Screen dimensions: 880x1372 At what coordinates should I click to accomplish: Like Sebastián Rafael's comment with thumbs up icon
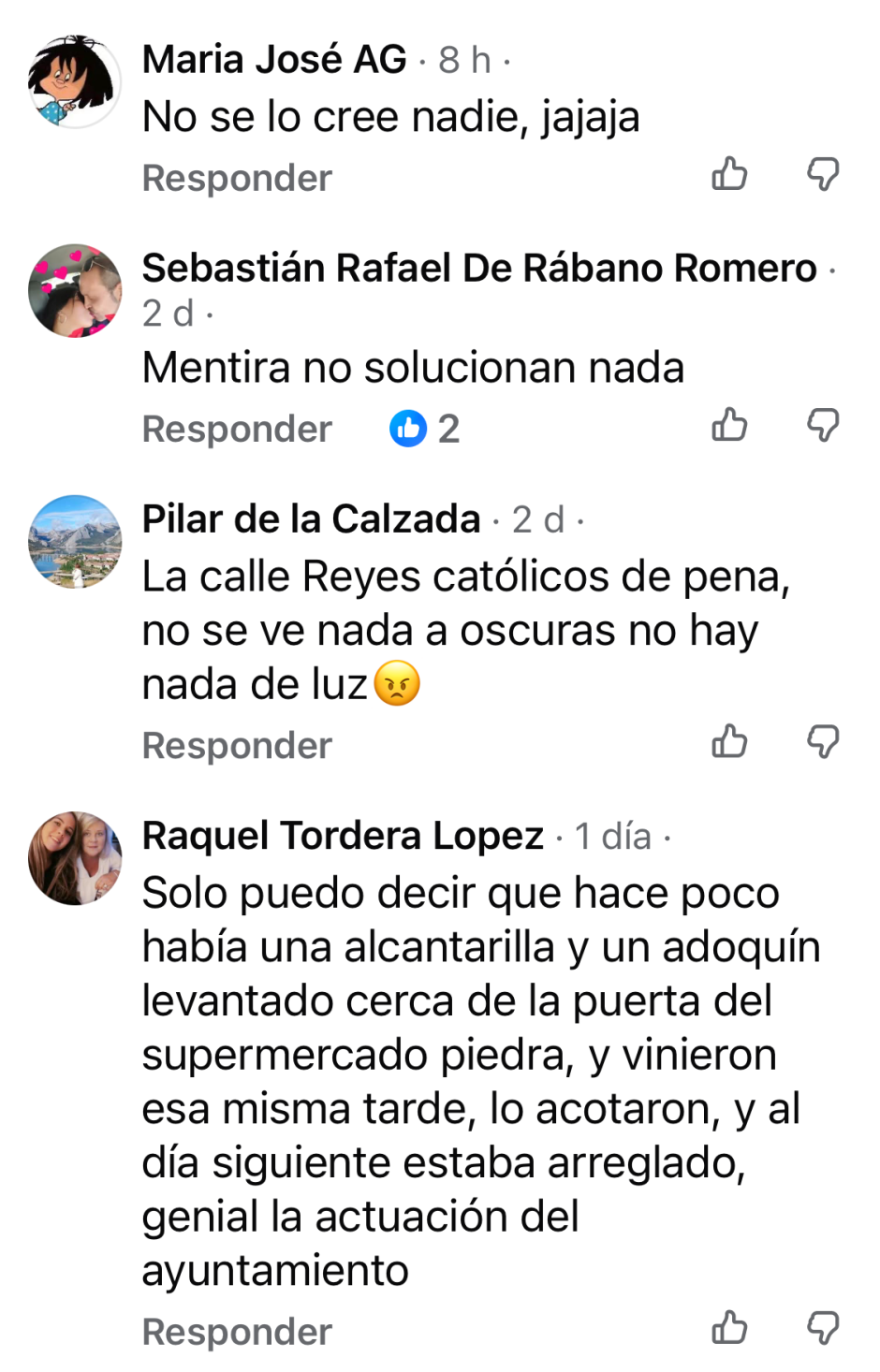[x=731, y=426]
